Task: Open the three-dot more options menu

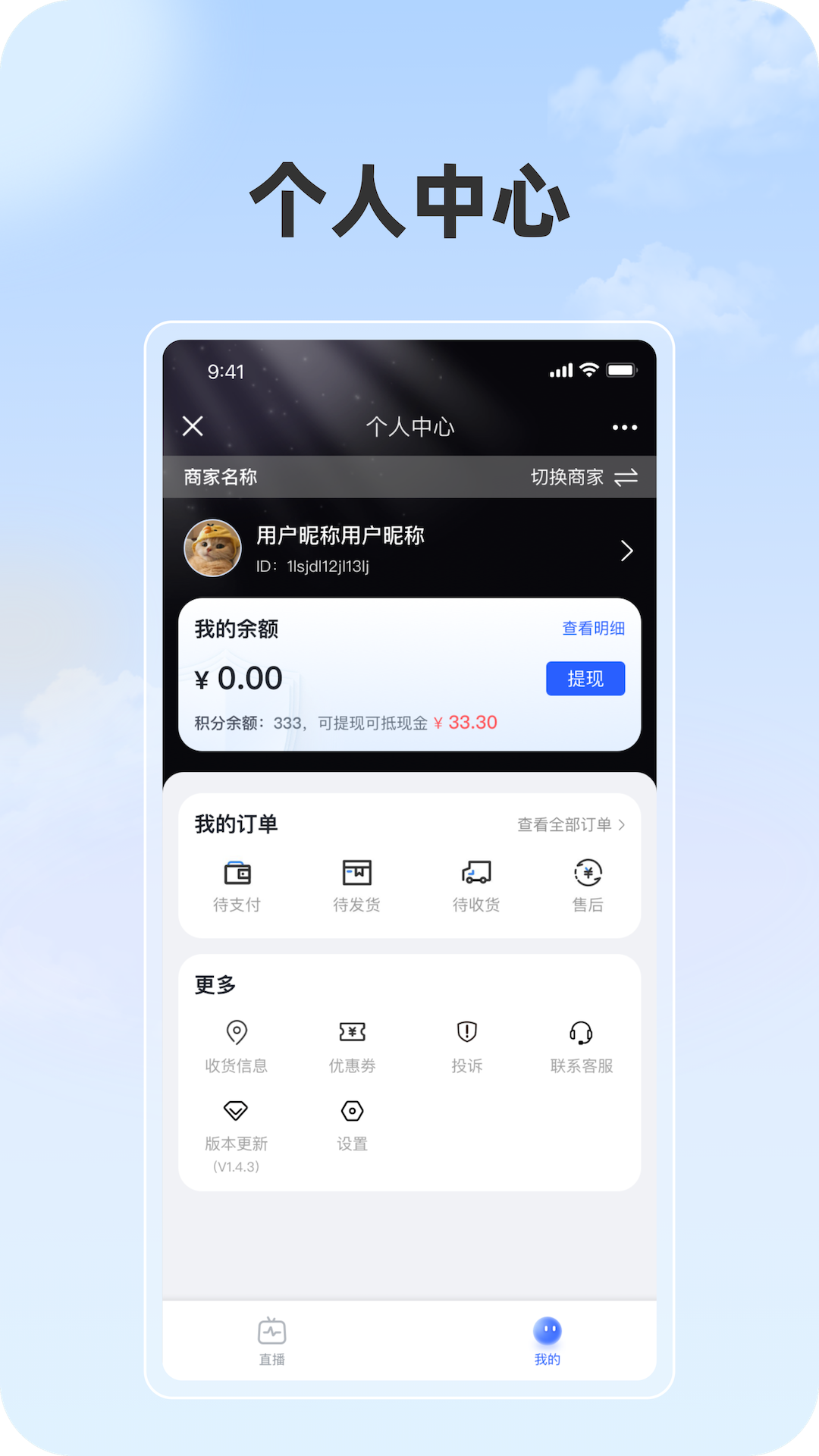Action: point(623,426)
